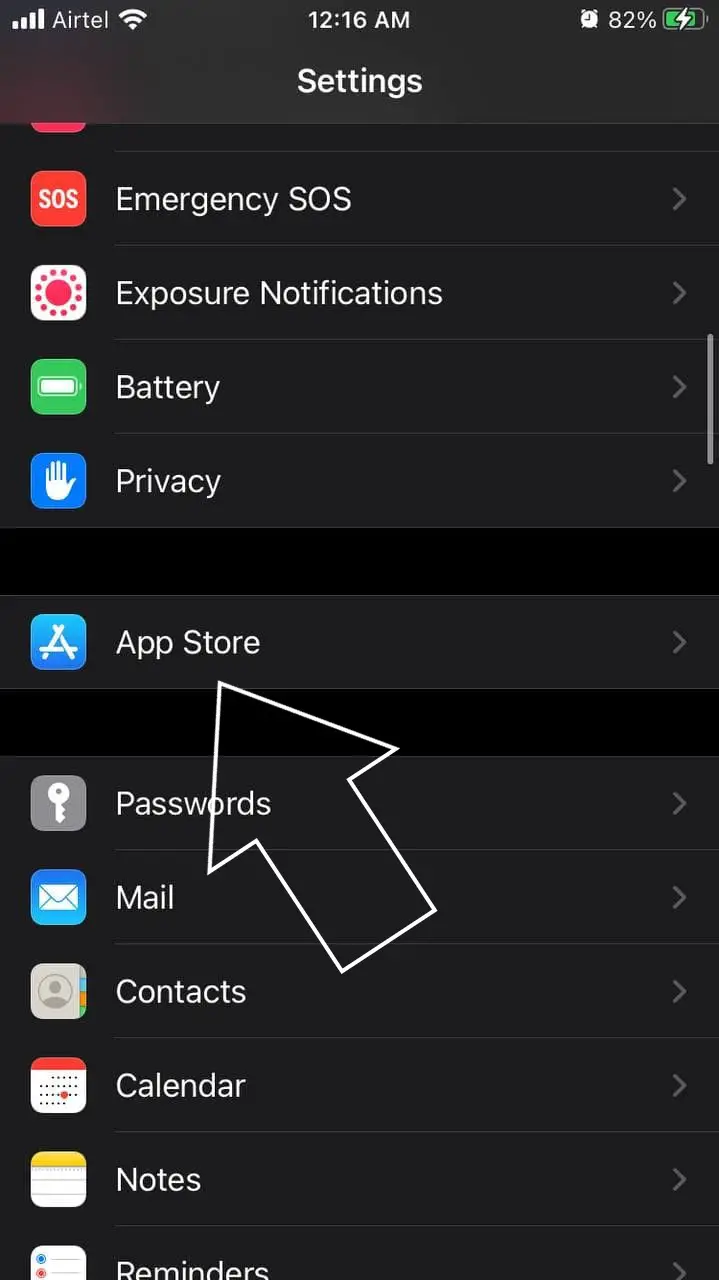Screen dimensions: 719x1280
Task: Open Notes settings
Action: click(x=359, y=1179)
